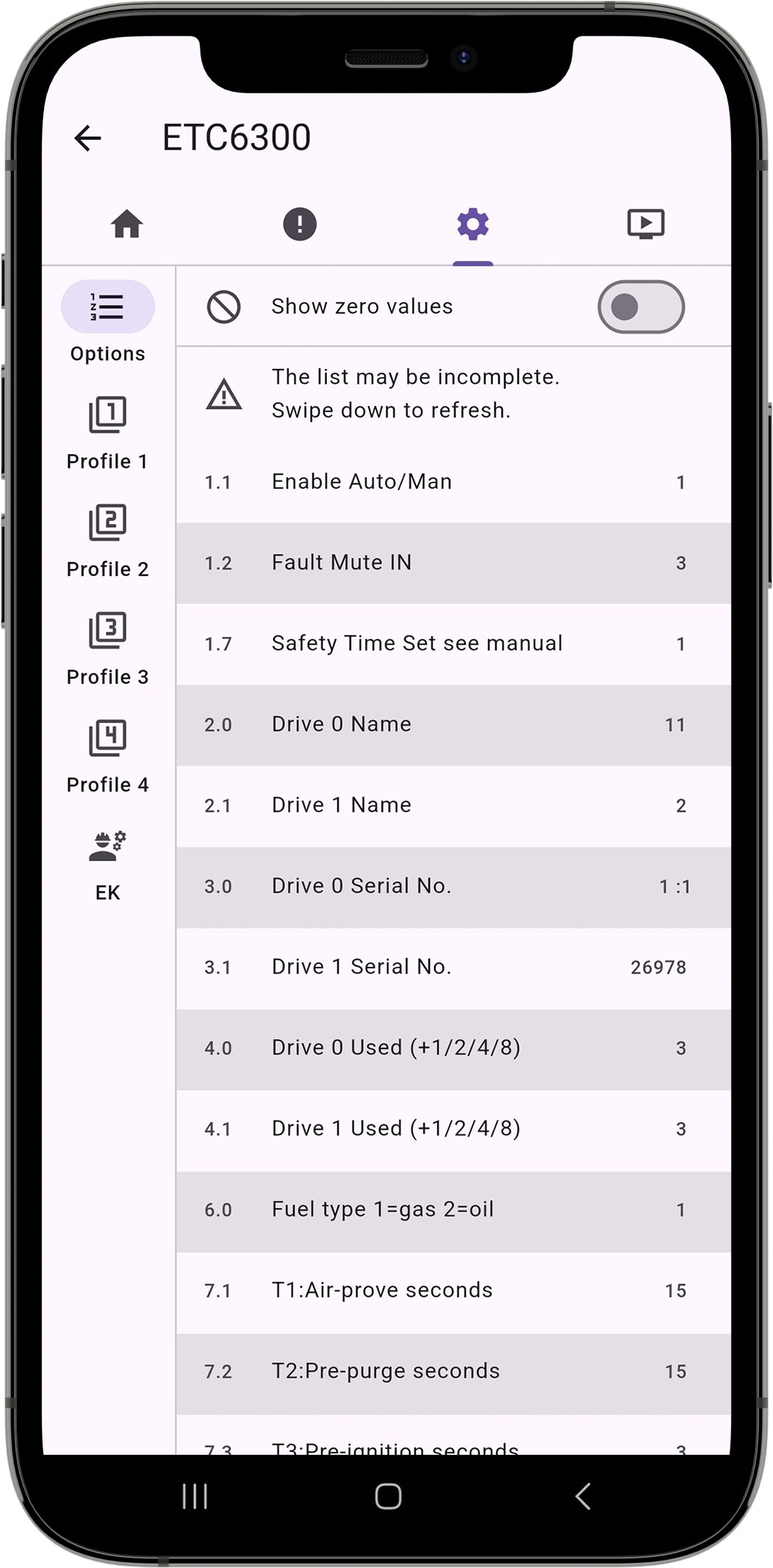Open the EK engineer section
This screenshot has width=773, height=1568.
point(107,864)
